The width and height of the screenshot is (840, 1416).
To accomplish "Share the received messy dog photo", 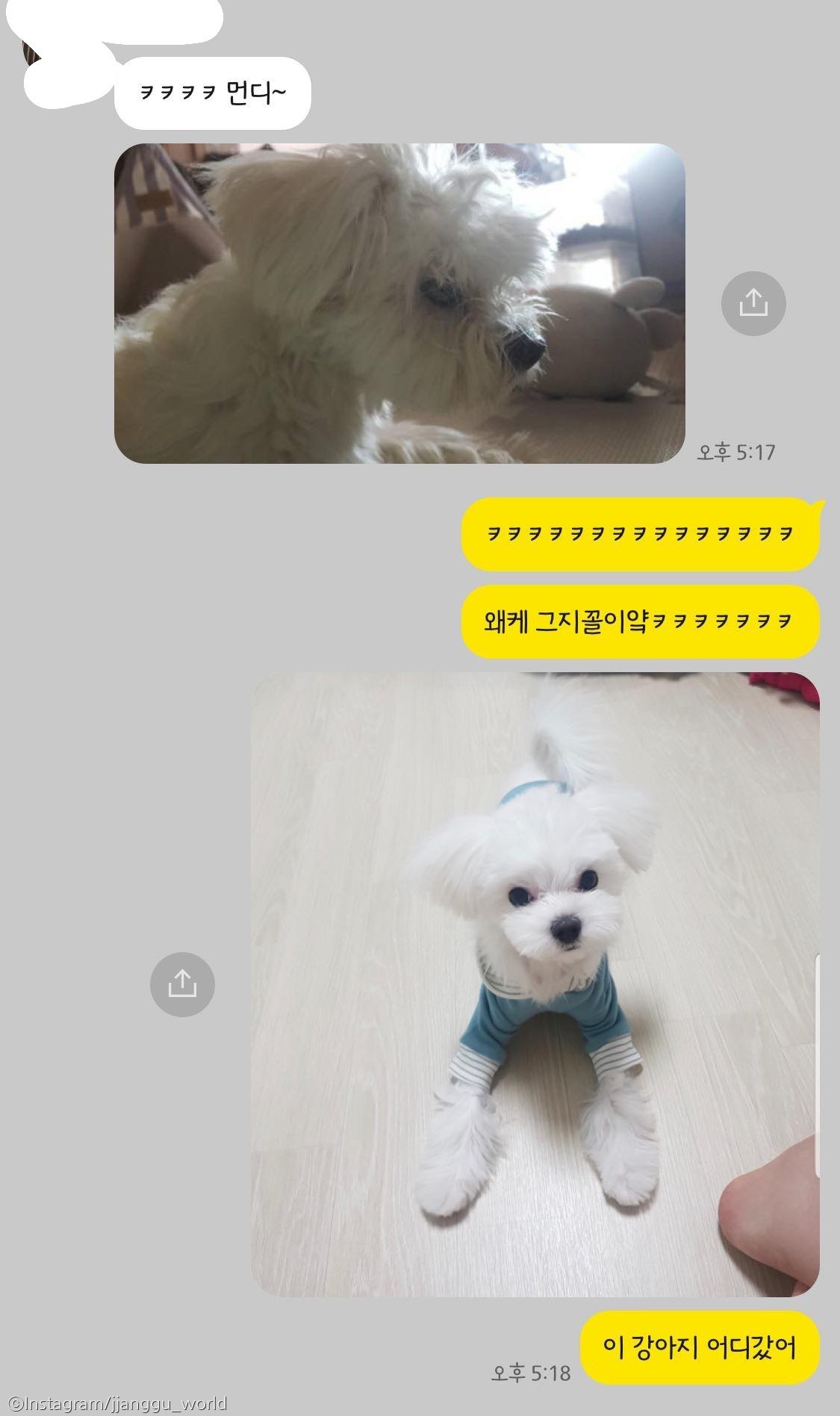I will (753, 303).
